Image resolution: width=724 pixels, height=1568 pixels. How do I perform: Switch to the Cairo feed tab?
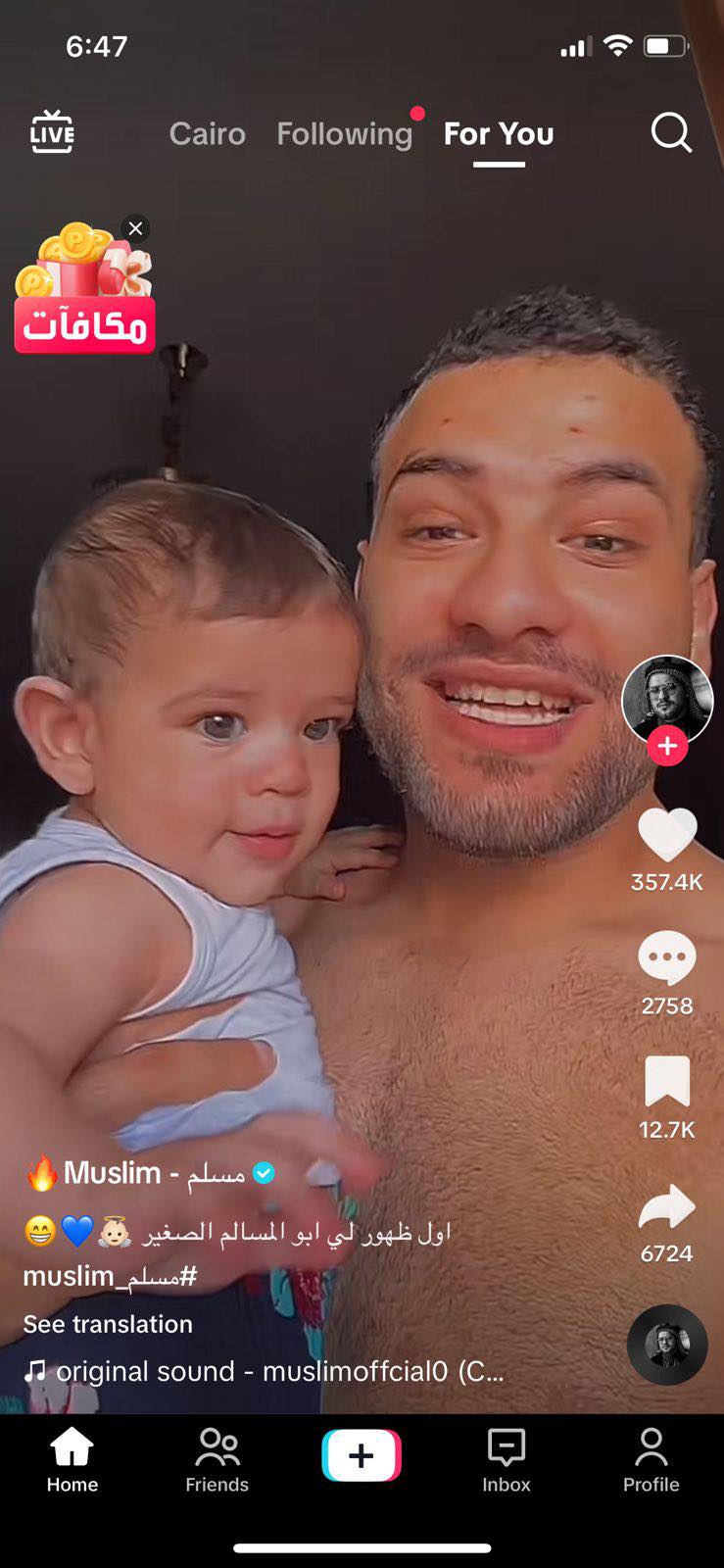tap(207, 133)
